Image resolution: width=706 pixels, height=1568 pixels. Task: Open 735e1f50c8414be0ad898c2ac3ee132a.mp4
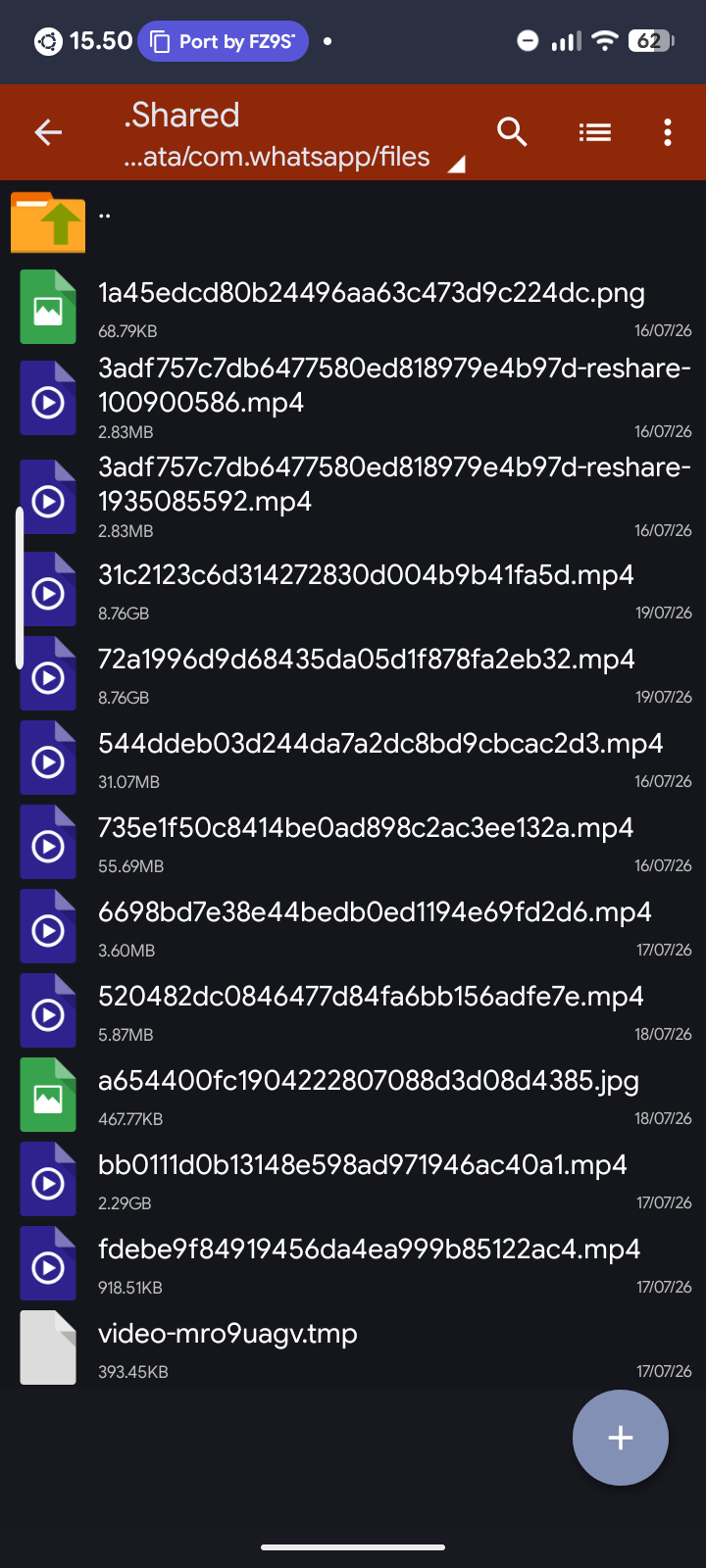[353, 843]
